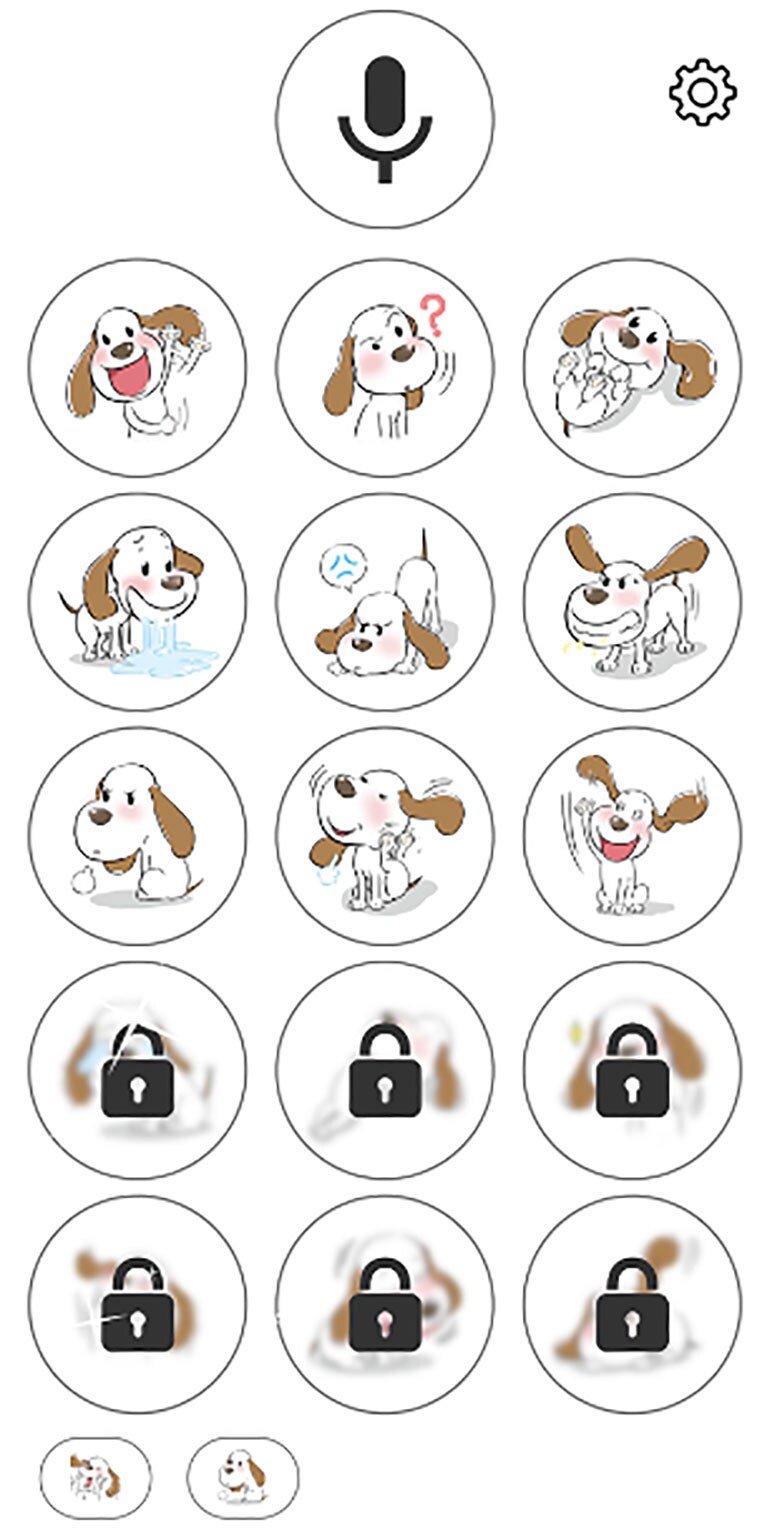Select the sitting grumpy dog sticker
This screenshot has width=770, height=1530.
[137, 835]
